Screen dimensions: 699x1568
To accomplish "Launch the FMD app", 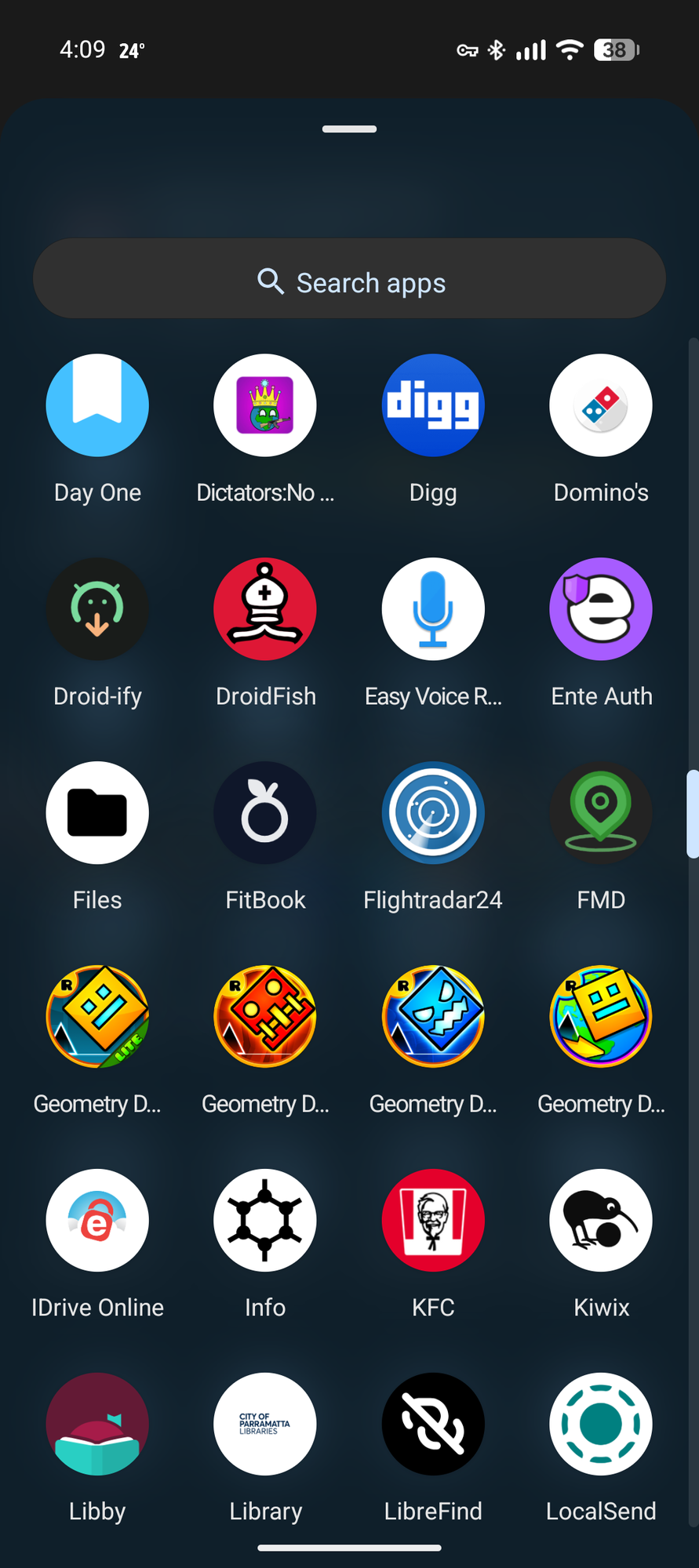I will pyautogui.click(x=601, y=813).
